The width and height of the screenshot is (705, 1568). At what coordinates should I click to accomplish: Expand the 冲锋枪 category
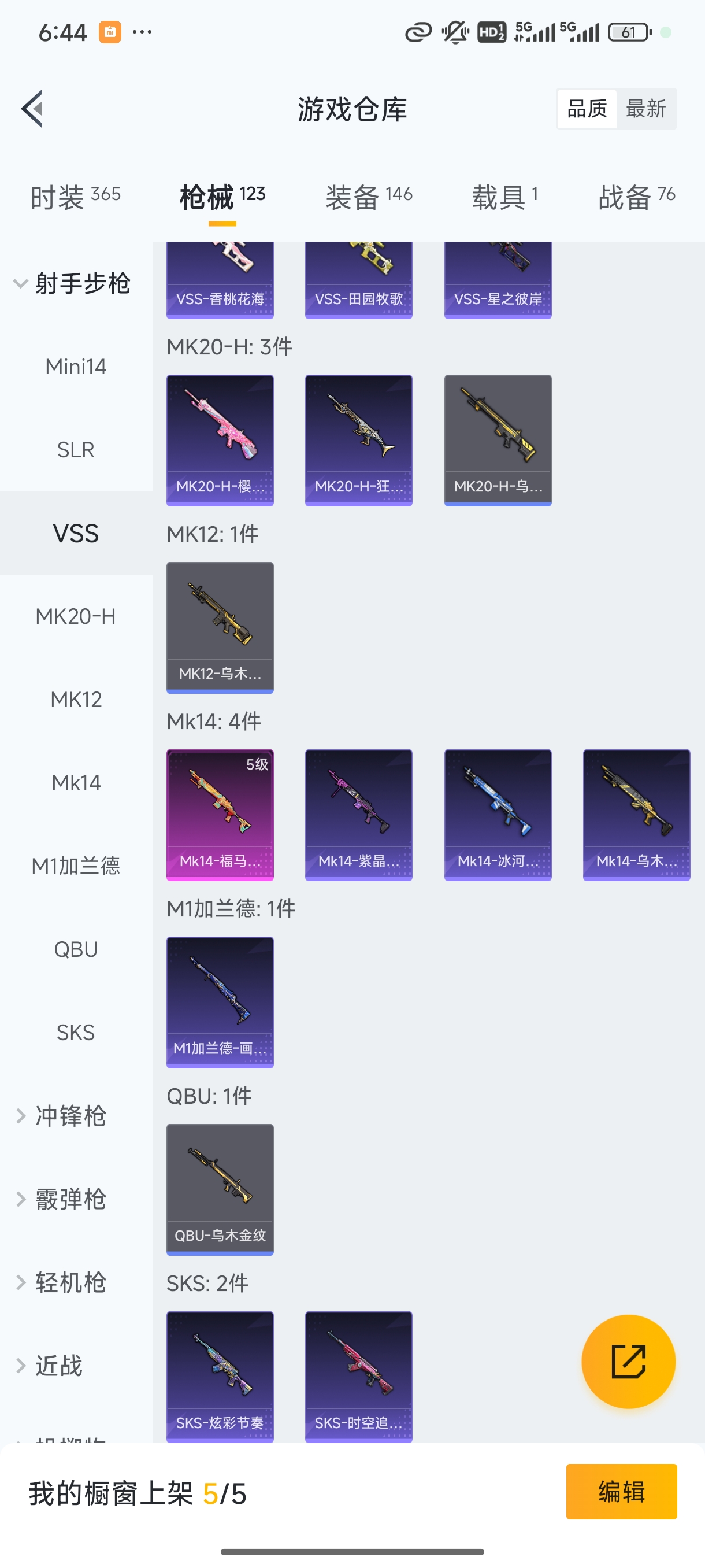[70, 1116]
